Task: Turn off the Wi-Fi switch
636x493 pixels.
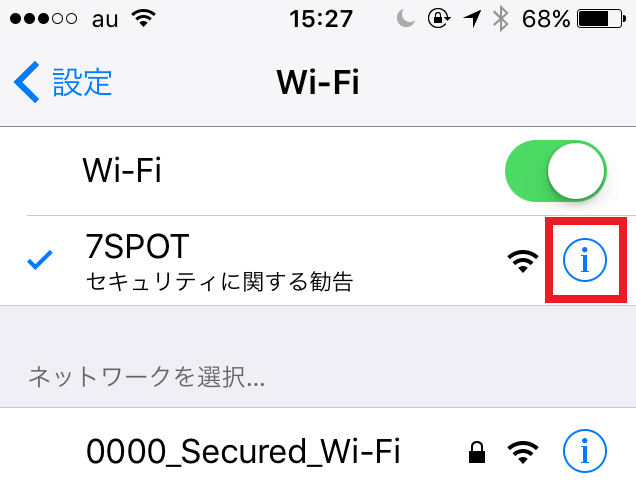Action: [557, 170]
